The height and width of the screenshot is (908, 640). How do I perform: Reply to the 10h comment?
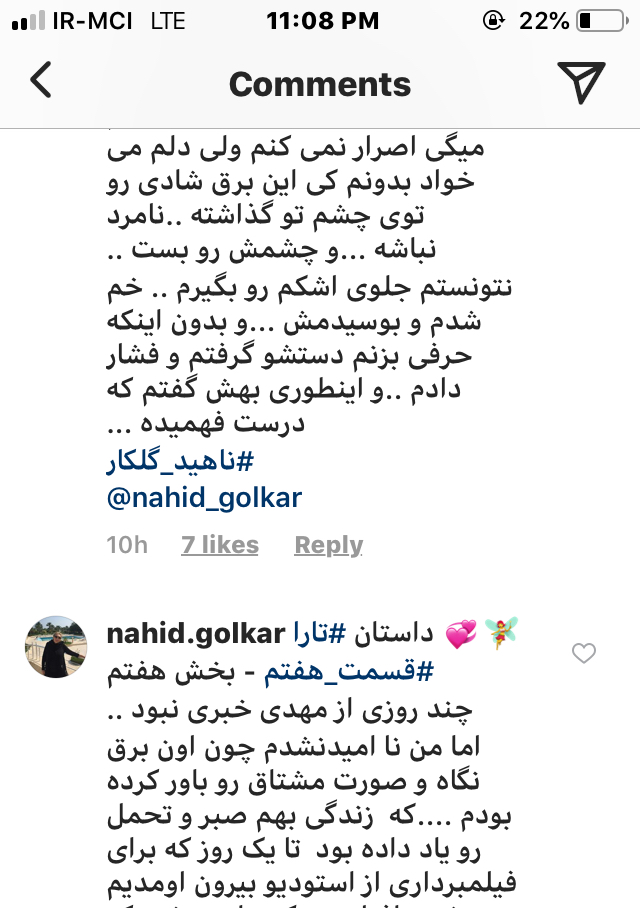[x=328, y=545]
